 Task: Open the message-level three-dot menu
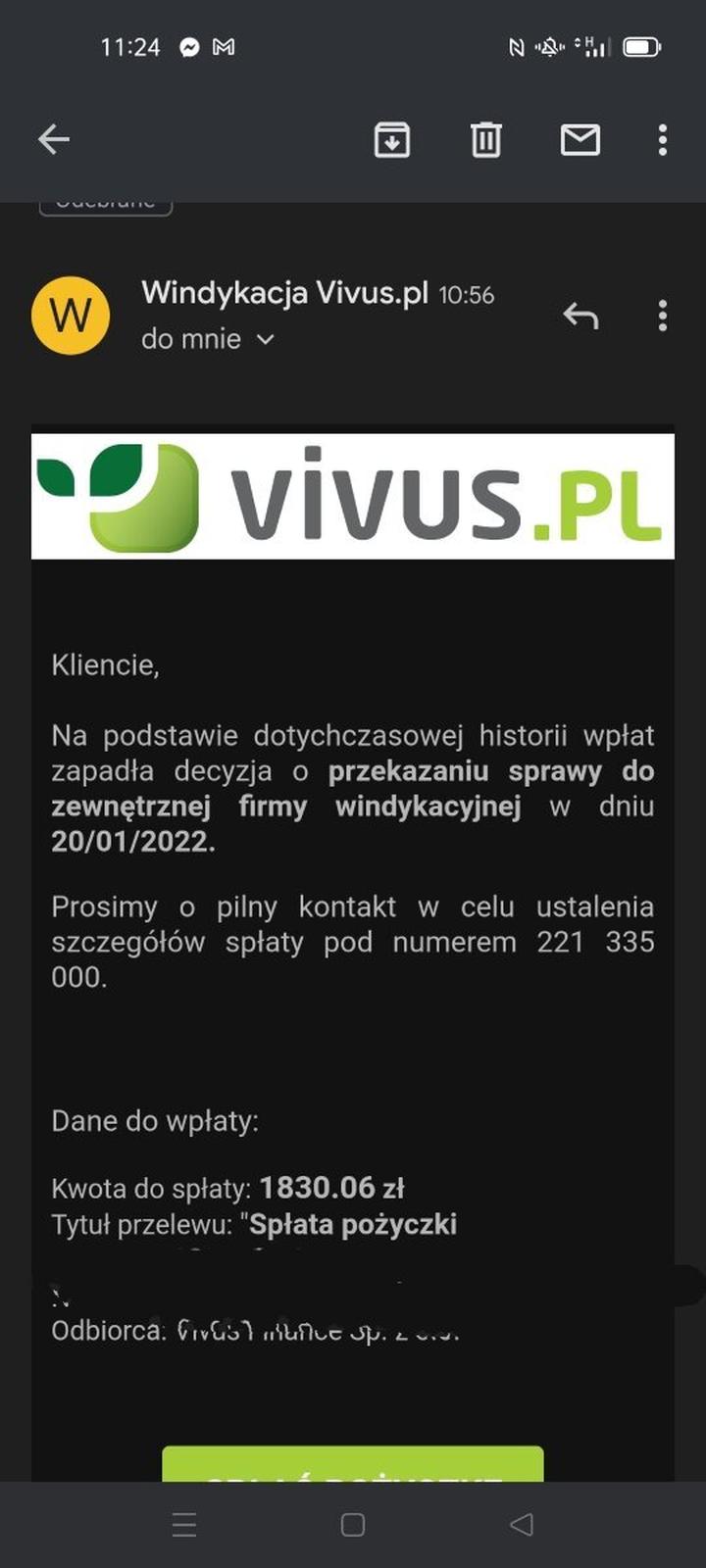(660, 316)
